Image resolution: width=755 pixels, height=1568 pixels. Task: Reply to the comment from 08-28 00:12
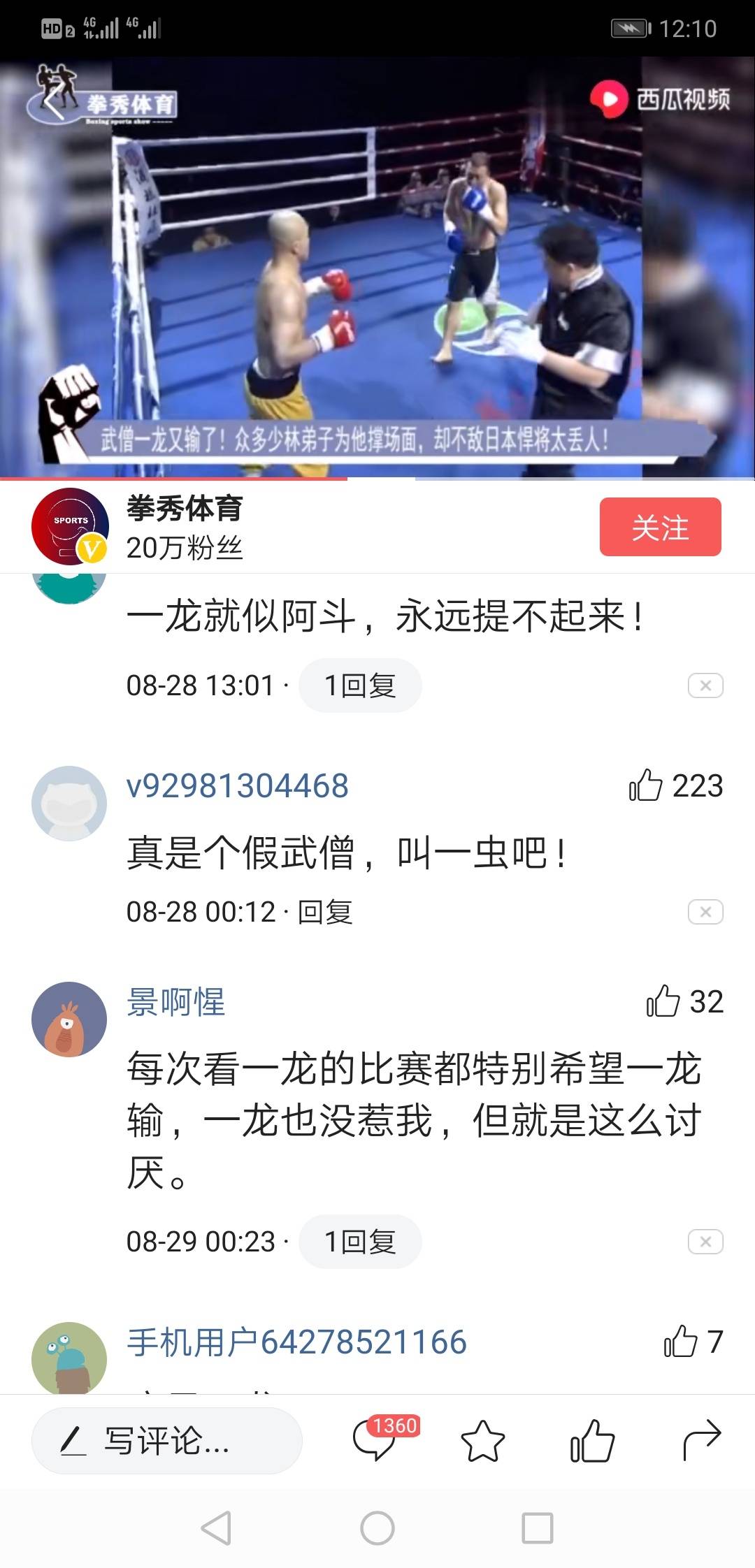325,912
